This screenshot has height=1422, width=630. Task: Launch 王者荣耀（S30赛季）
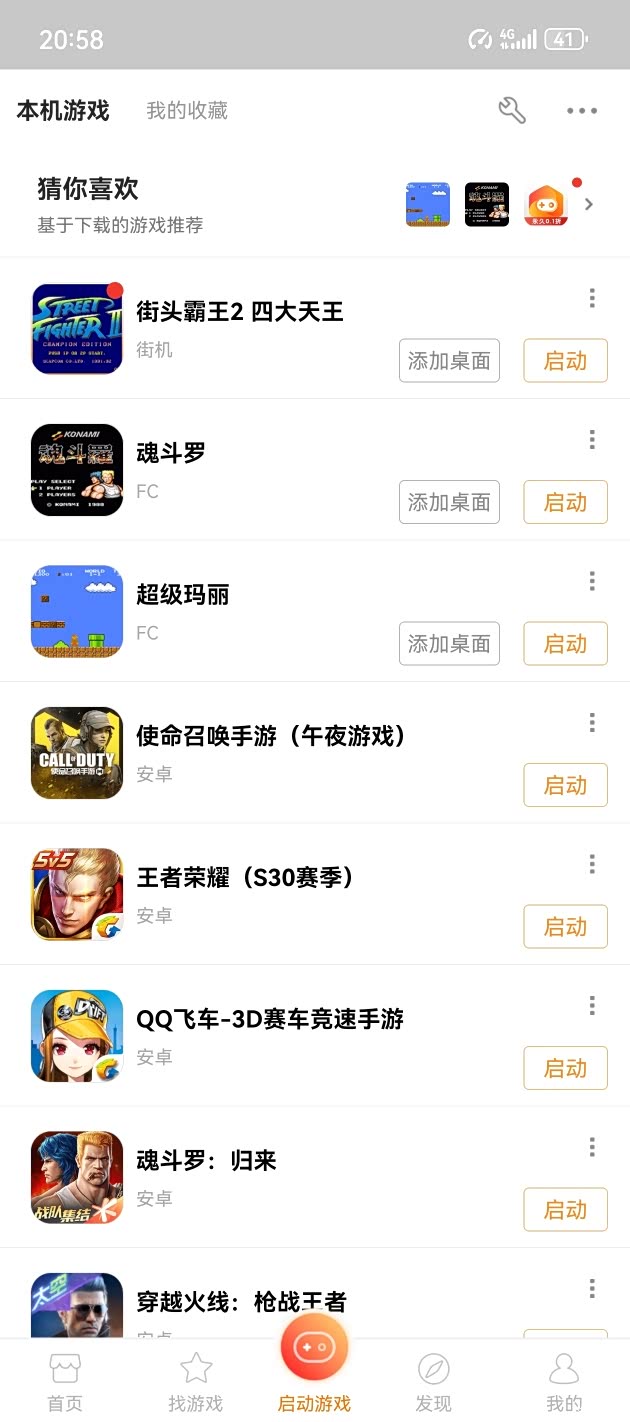(x=565, y=927)
